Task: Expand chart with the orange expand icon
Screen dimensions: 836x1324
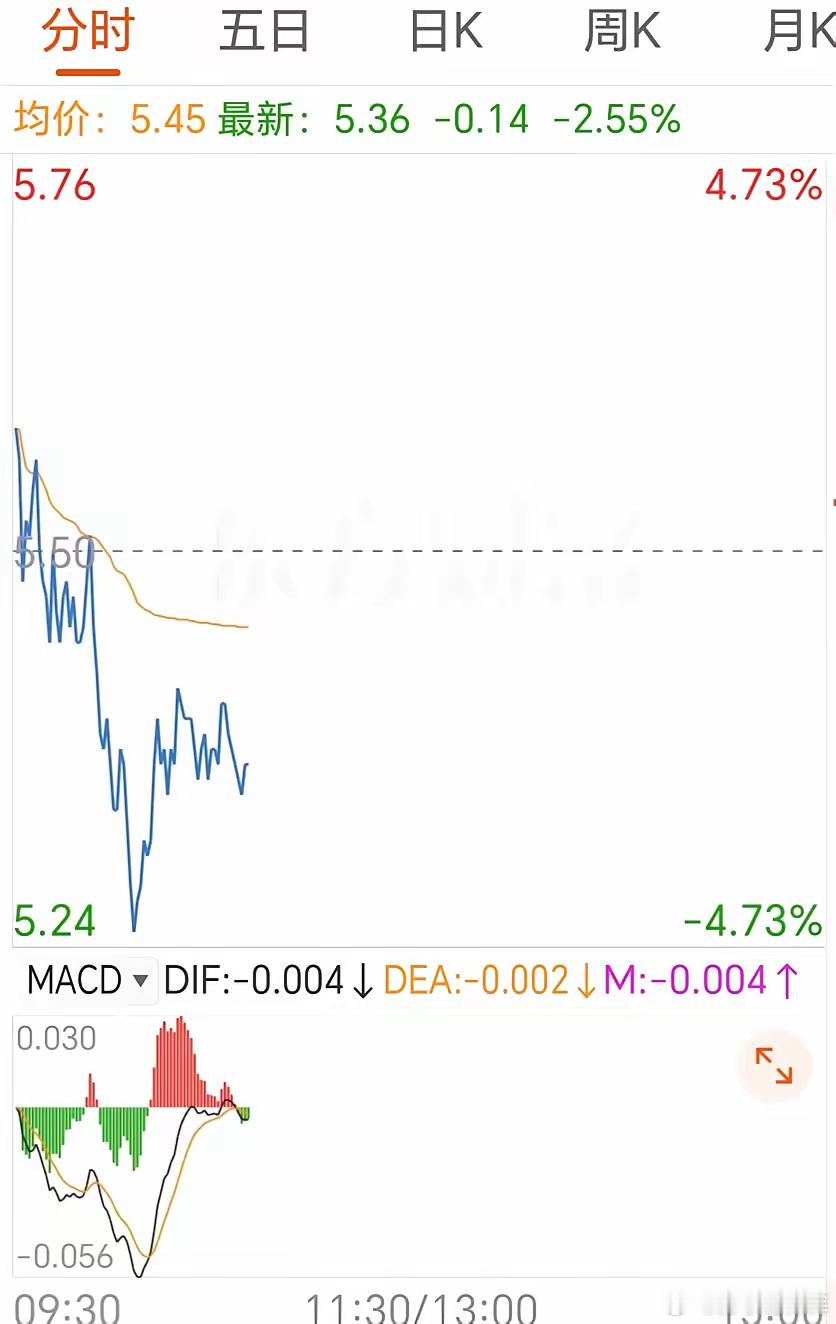Action: point(775,1067)
